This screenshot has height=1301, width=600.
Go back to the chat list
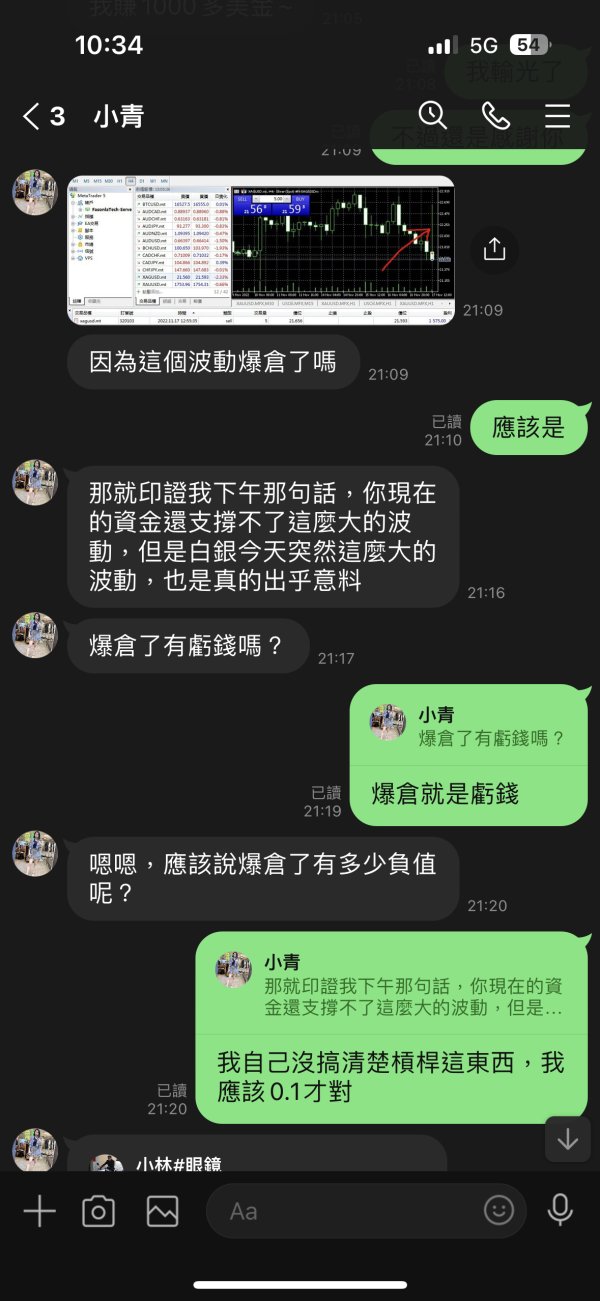43,117
